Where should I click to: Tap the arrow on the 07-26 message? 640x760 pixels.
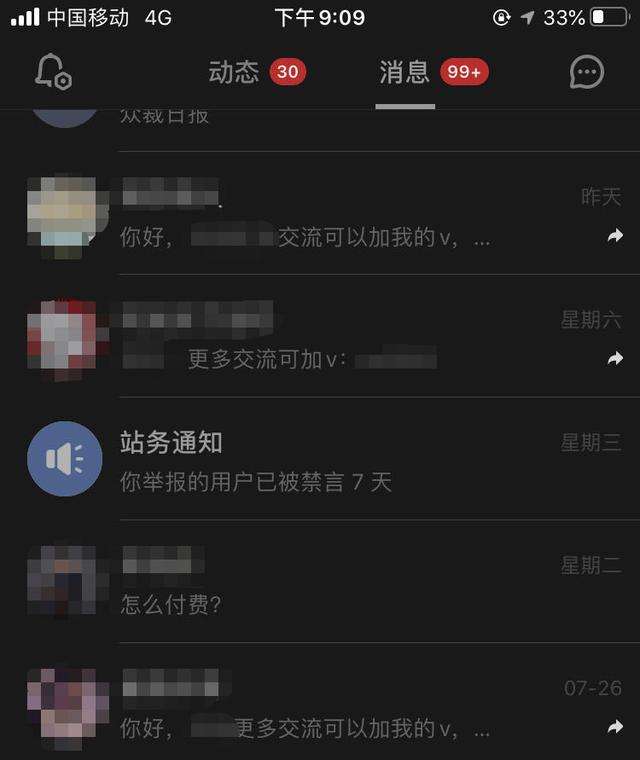point(615,727)
